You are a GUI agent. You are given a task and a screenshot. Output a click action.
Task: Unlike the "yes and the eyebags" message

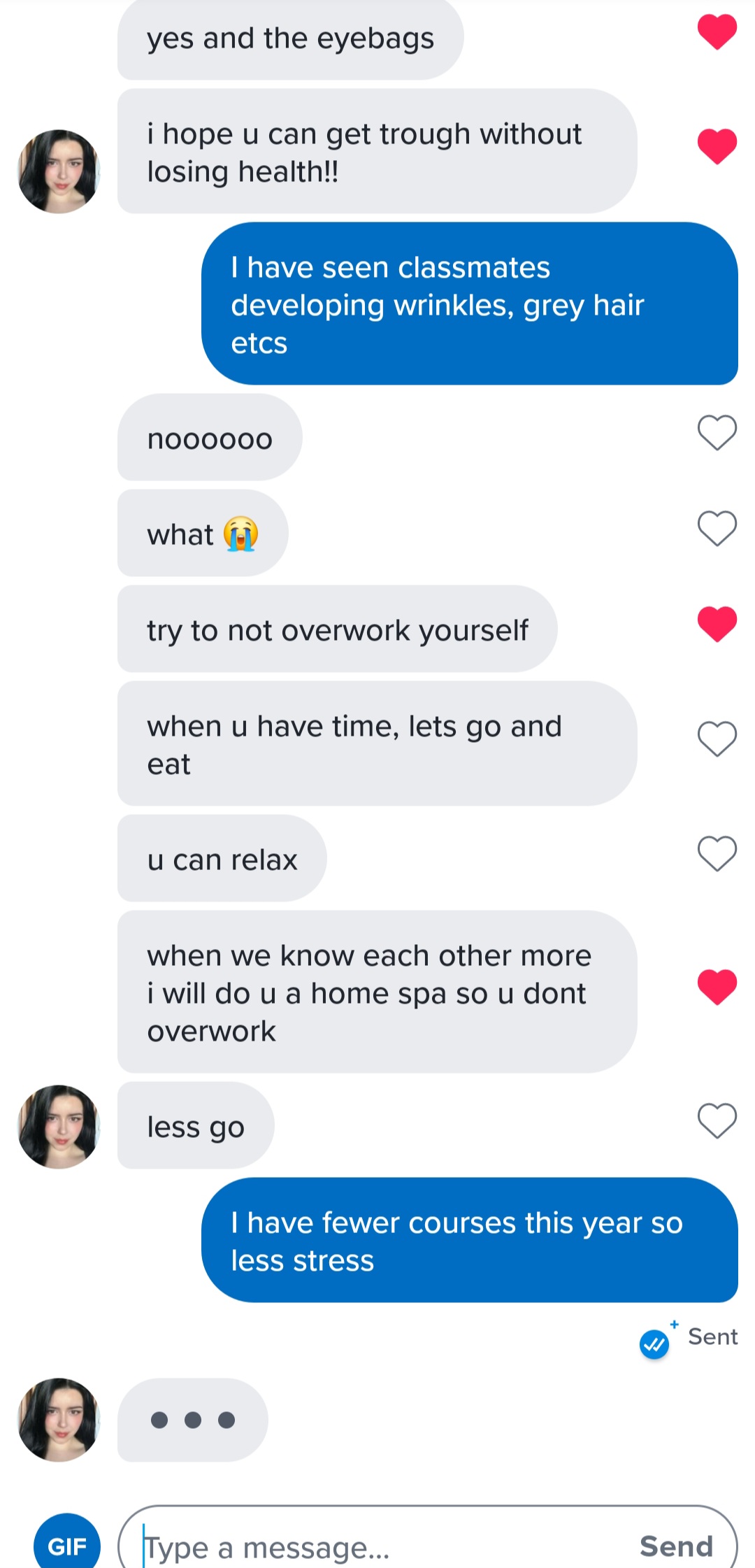click(x=717, y=32)
